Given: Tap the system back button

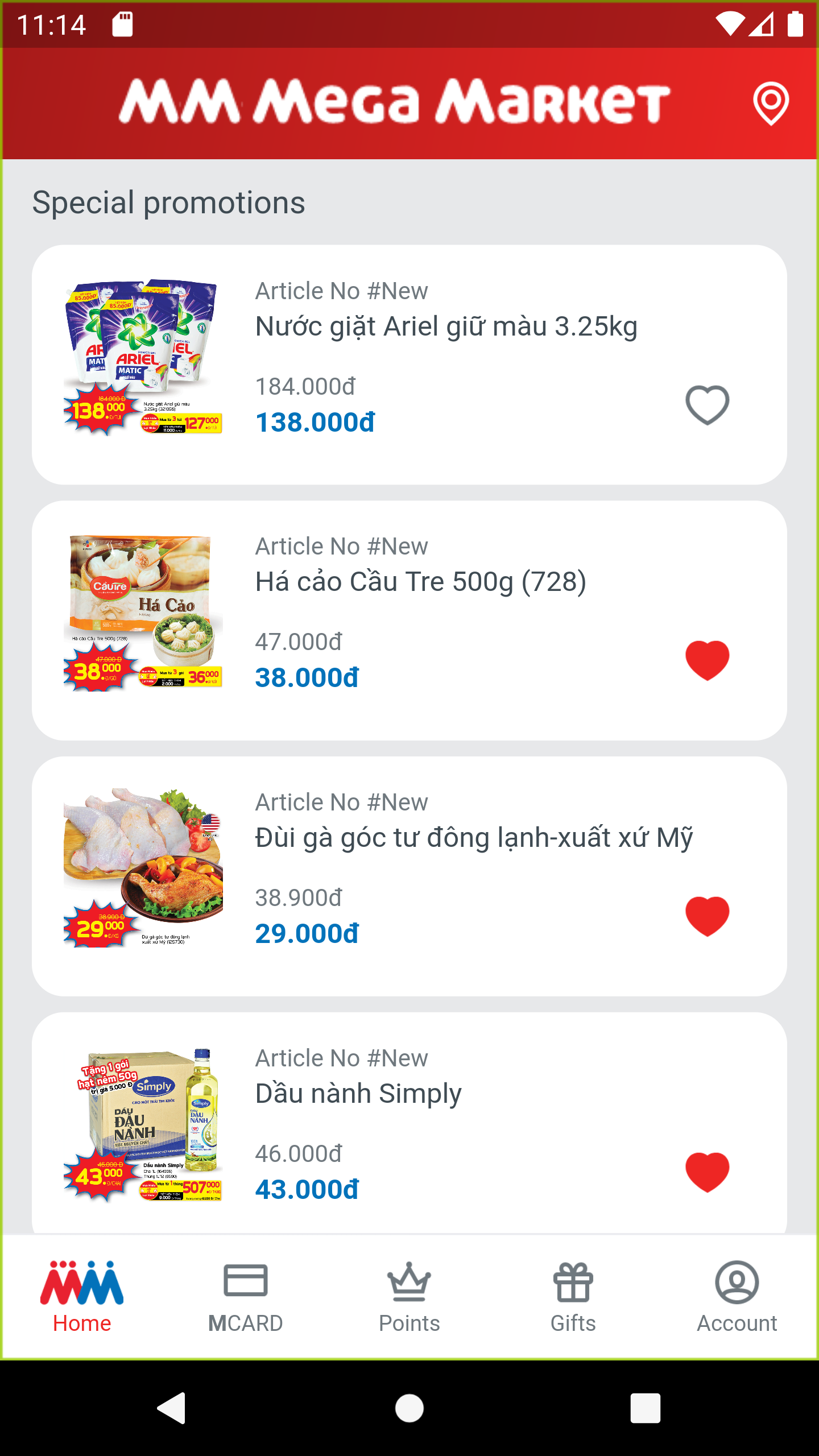Looking at the screenshot, I should (172, 1408).
